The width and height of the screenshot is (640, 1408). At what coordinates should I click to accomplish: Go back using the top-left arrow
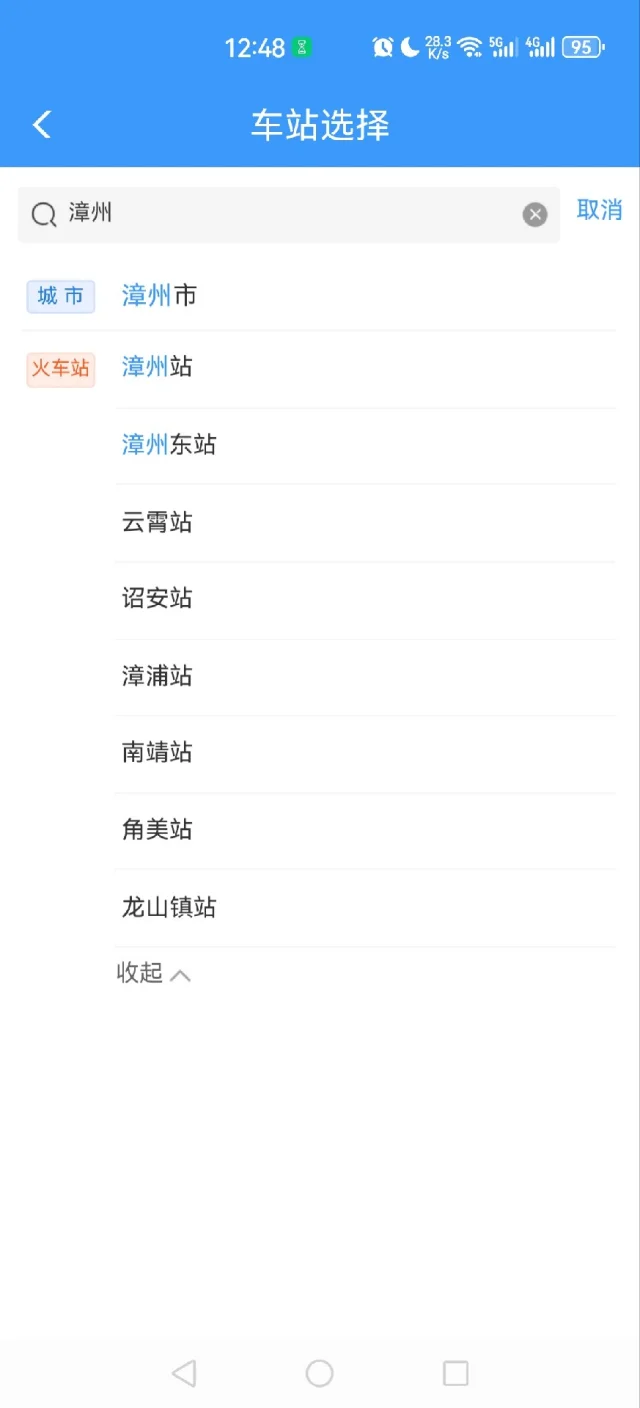[41, 125]
